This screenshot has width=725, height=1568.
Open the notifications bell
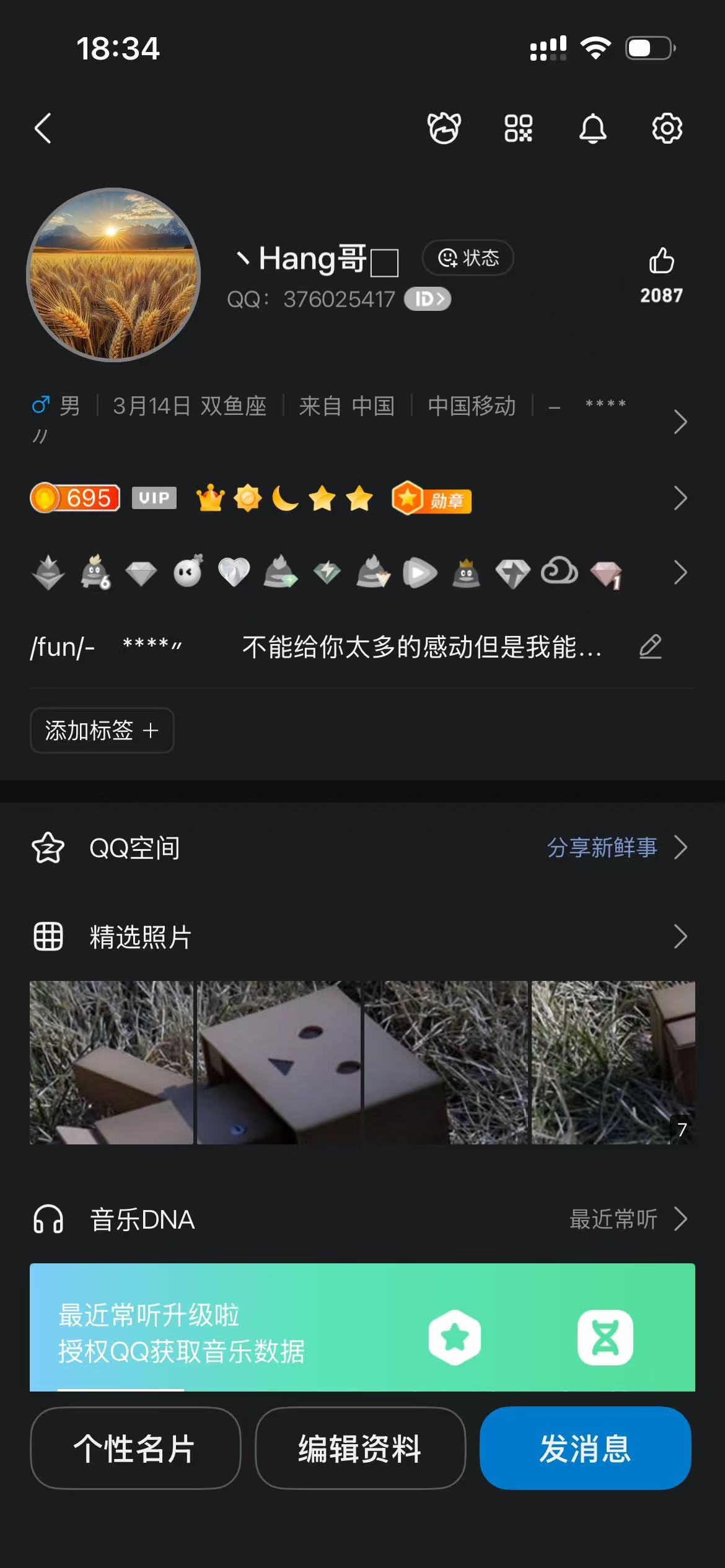point(592,129)
